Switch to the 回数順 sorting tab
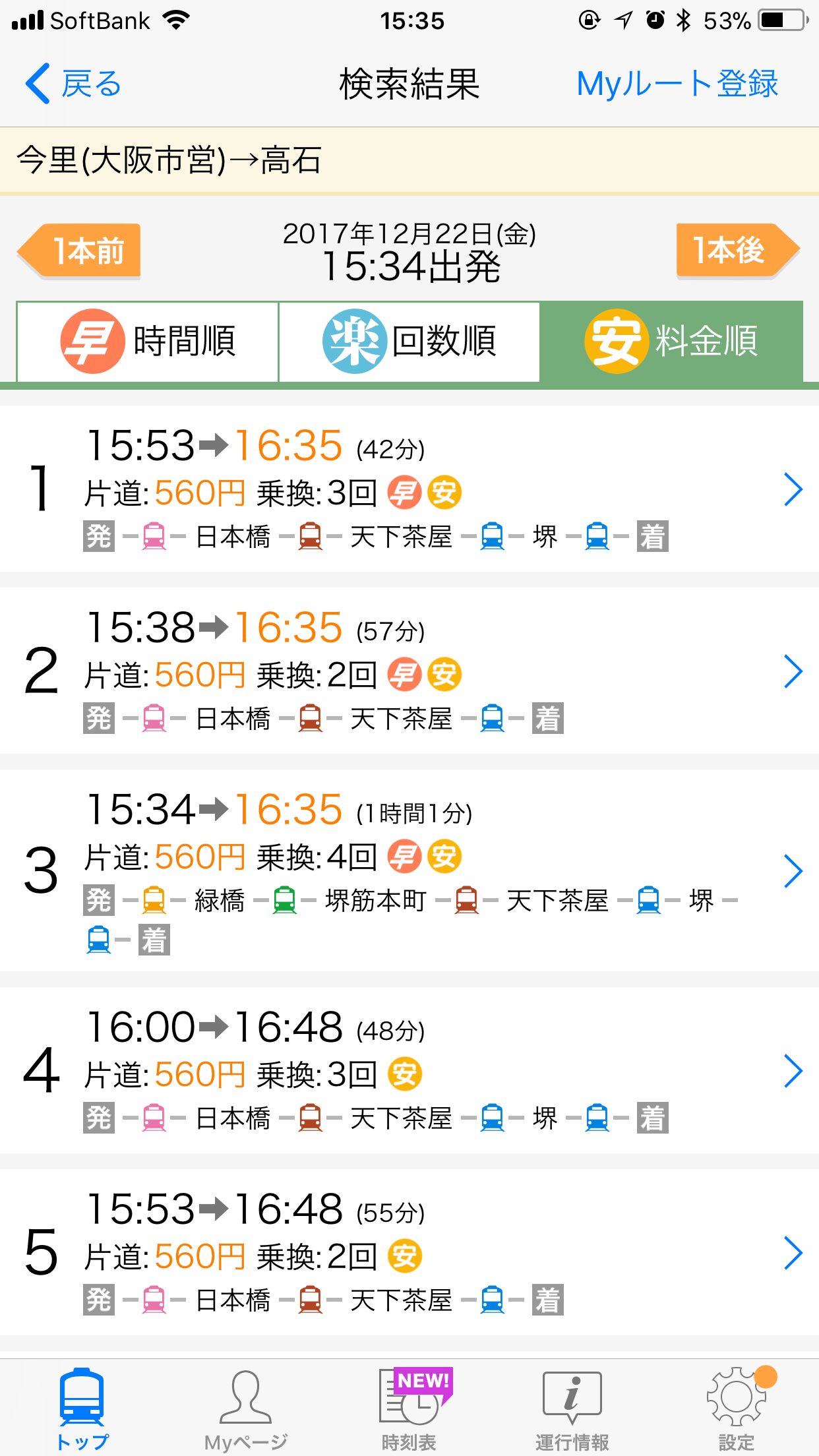 tap(409, 342)
